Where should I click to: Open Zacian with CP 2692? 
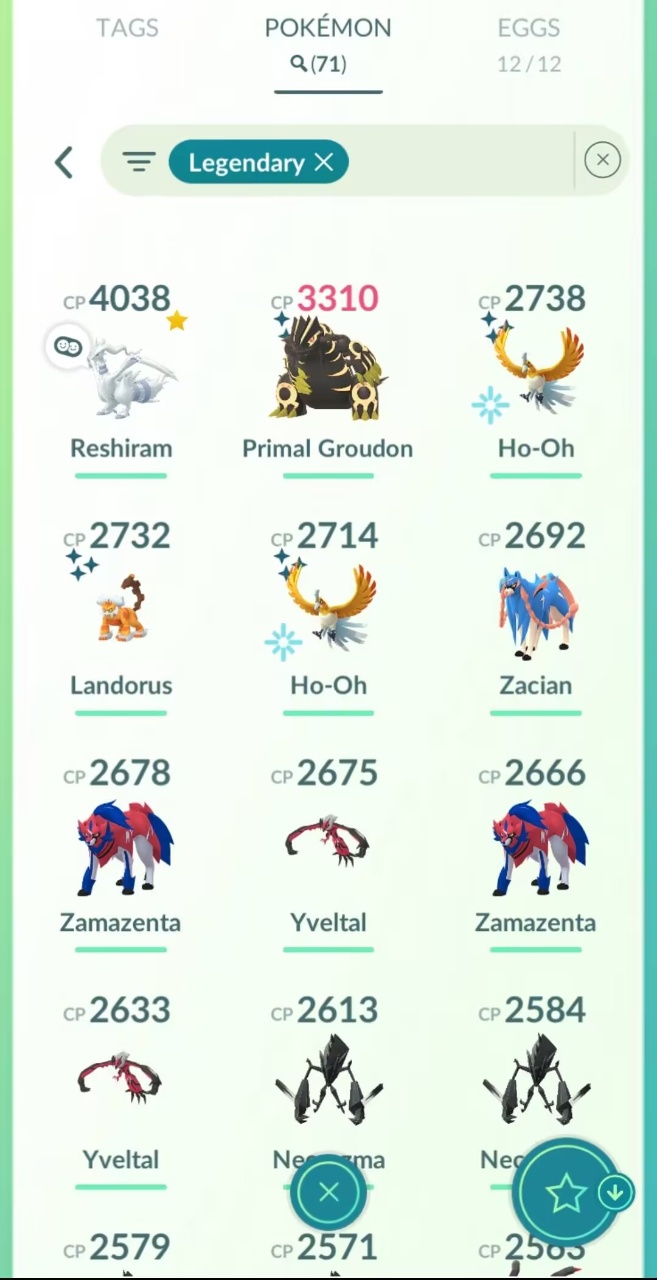(536, 610)
